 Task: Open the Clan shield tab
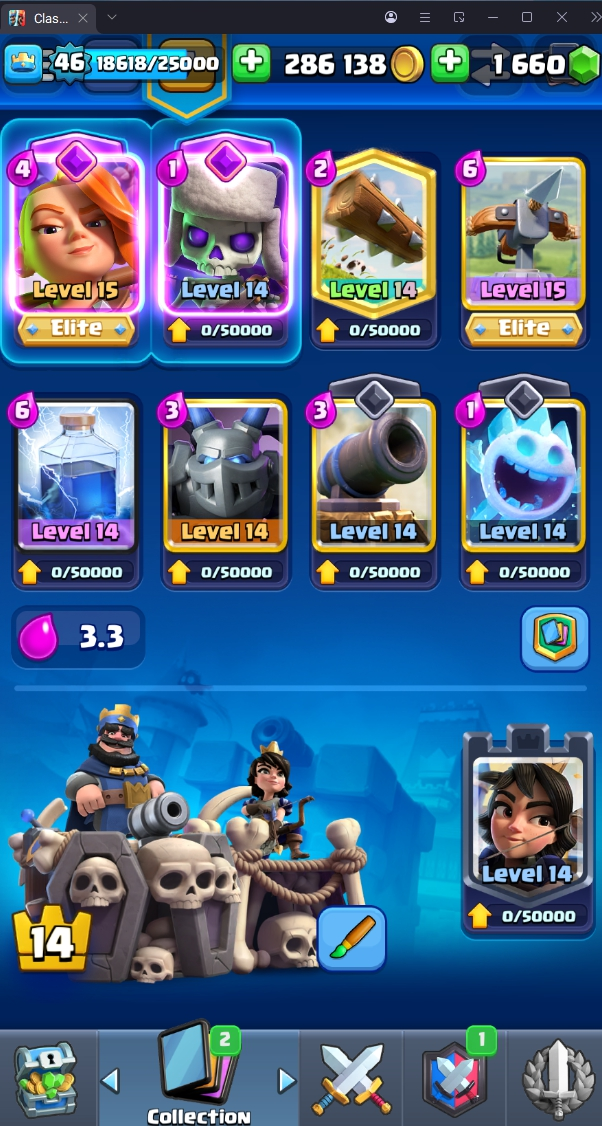454,1079
